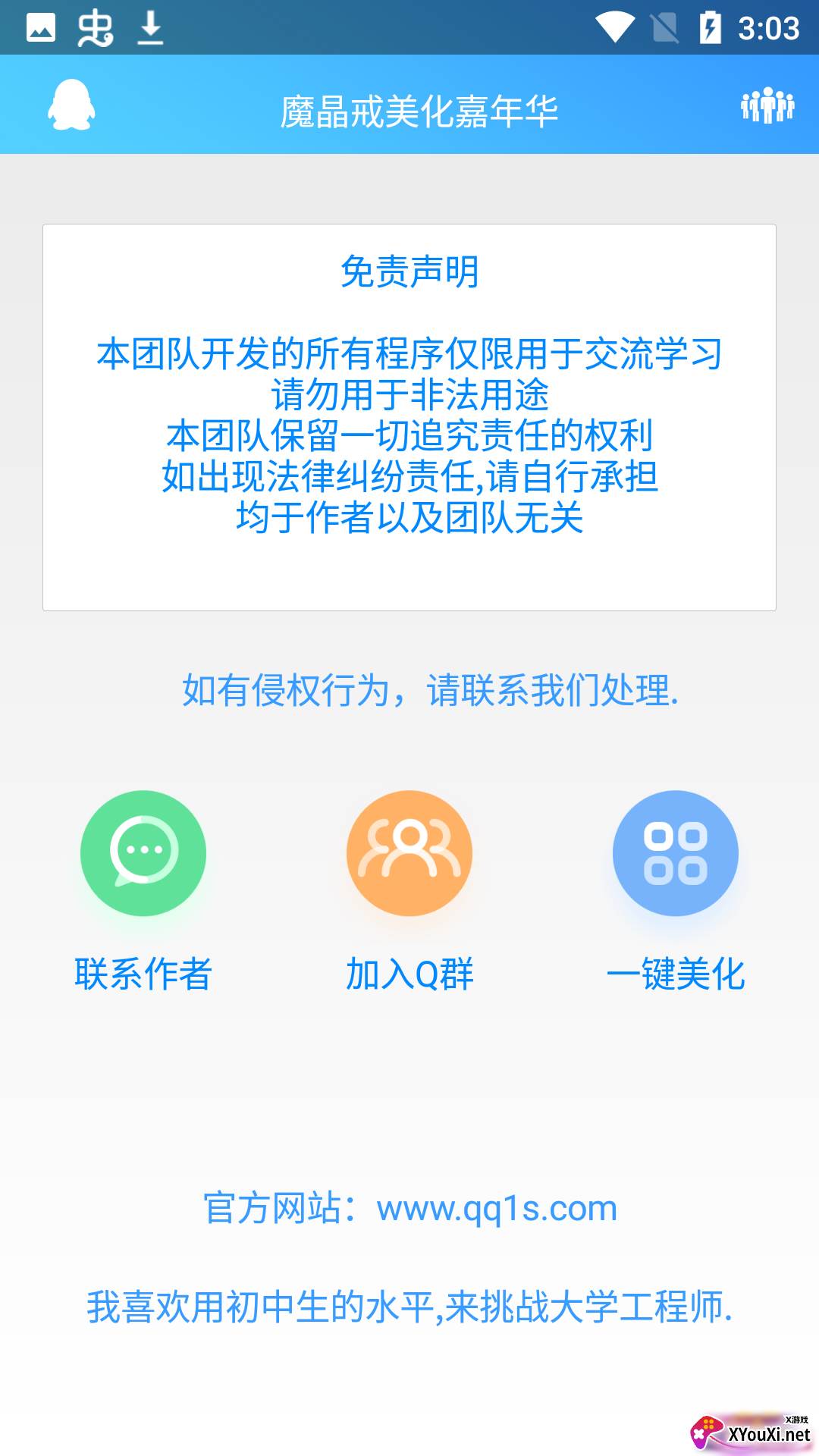
Task: Start 一键美化 one-tap beautify
Action: 675,853
